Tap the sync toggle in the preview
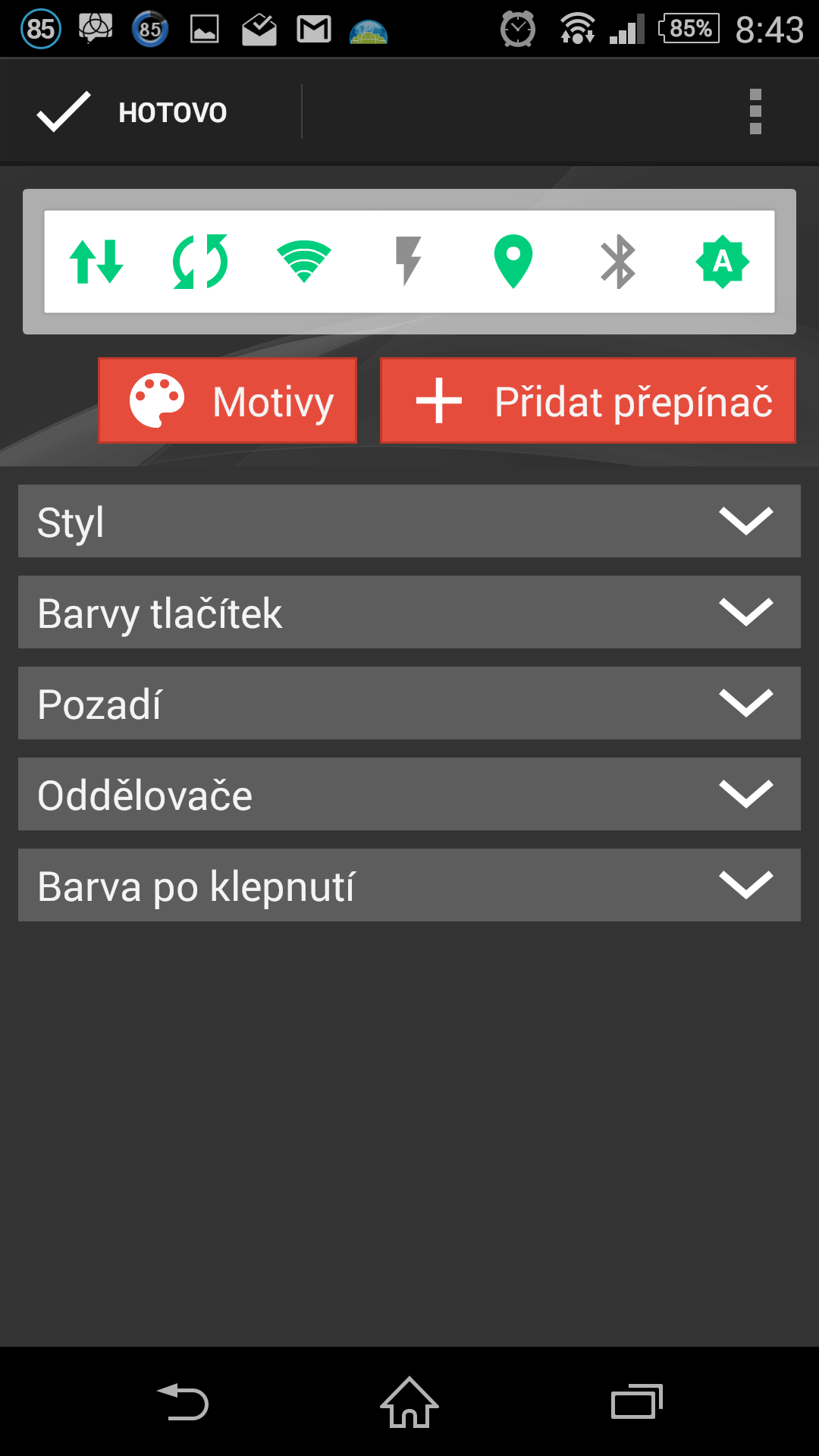Image resolution: width=819 pixels, height=1456 pixels. click(x=200, y=262)
